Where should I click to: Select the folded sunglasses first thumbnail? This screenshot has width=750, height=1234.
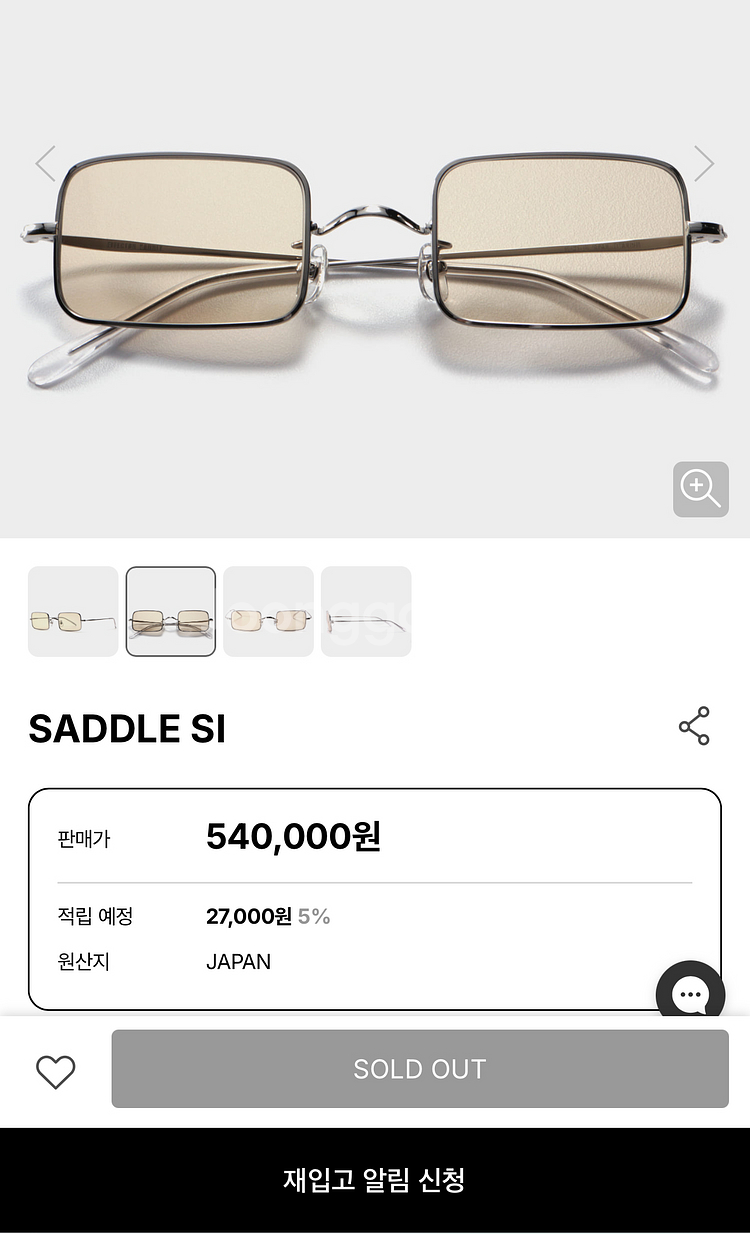point(73,611)
